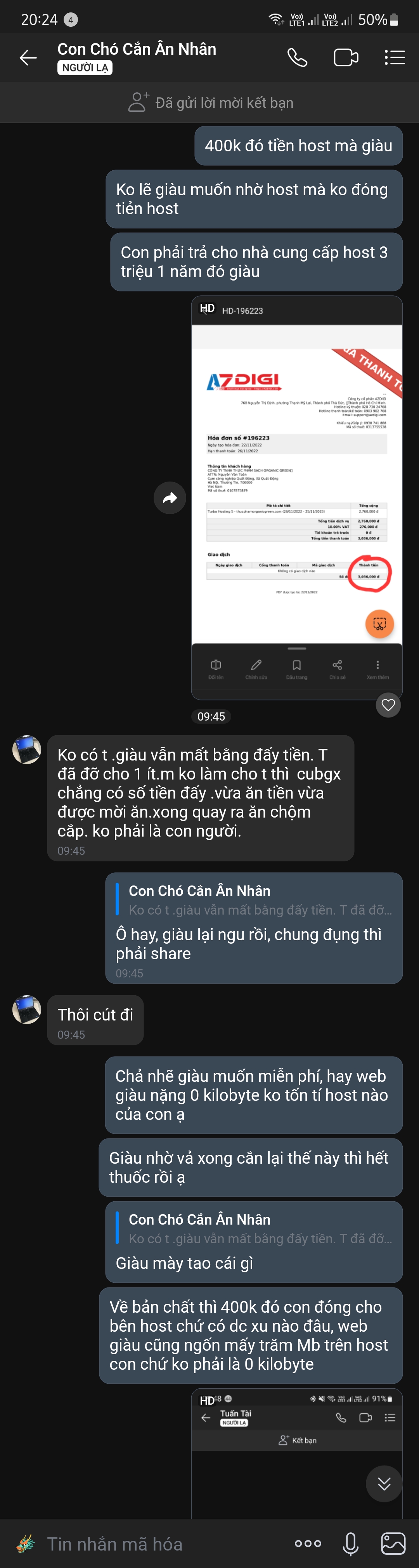419x1568 pixels.
Task: Open sender's avatar beside "Thôi cút đi"
Action: click(x=27, y=1009)
